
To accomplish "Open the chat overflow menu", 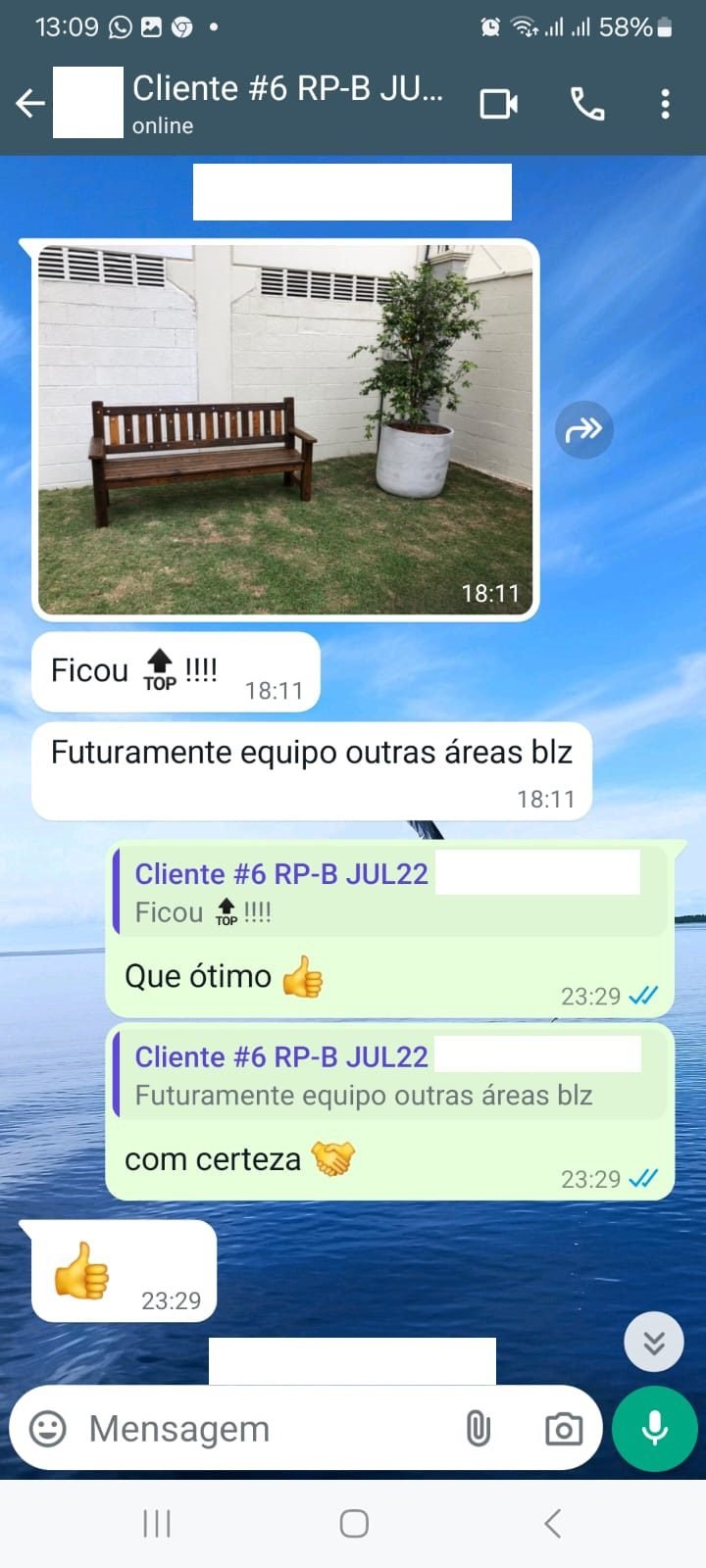I will click(x=665, y=104).
